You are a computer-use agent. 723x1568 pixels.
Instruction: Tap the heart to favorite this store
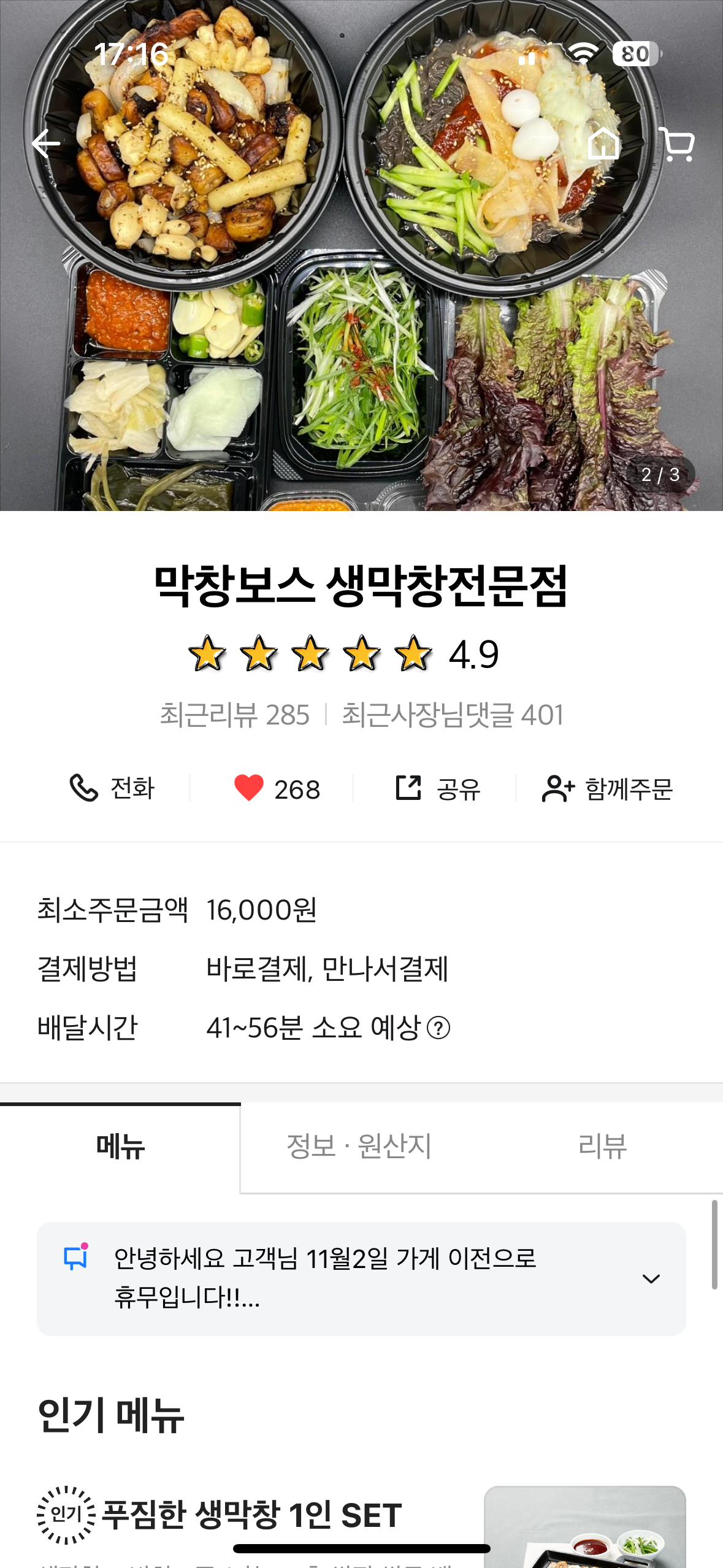click(x=249, y=788)
